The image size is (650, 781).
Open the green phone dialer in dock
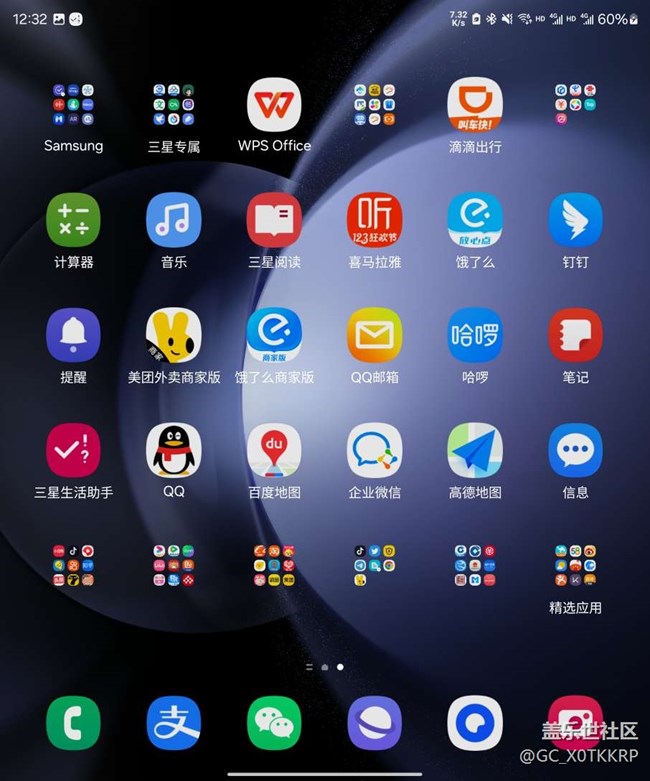click(x=74, y=723)
